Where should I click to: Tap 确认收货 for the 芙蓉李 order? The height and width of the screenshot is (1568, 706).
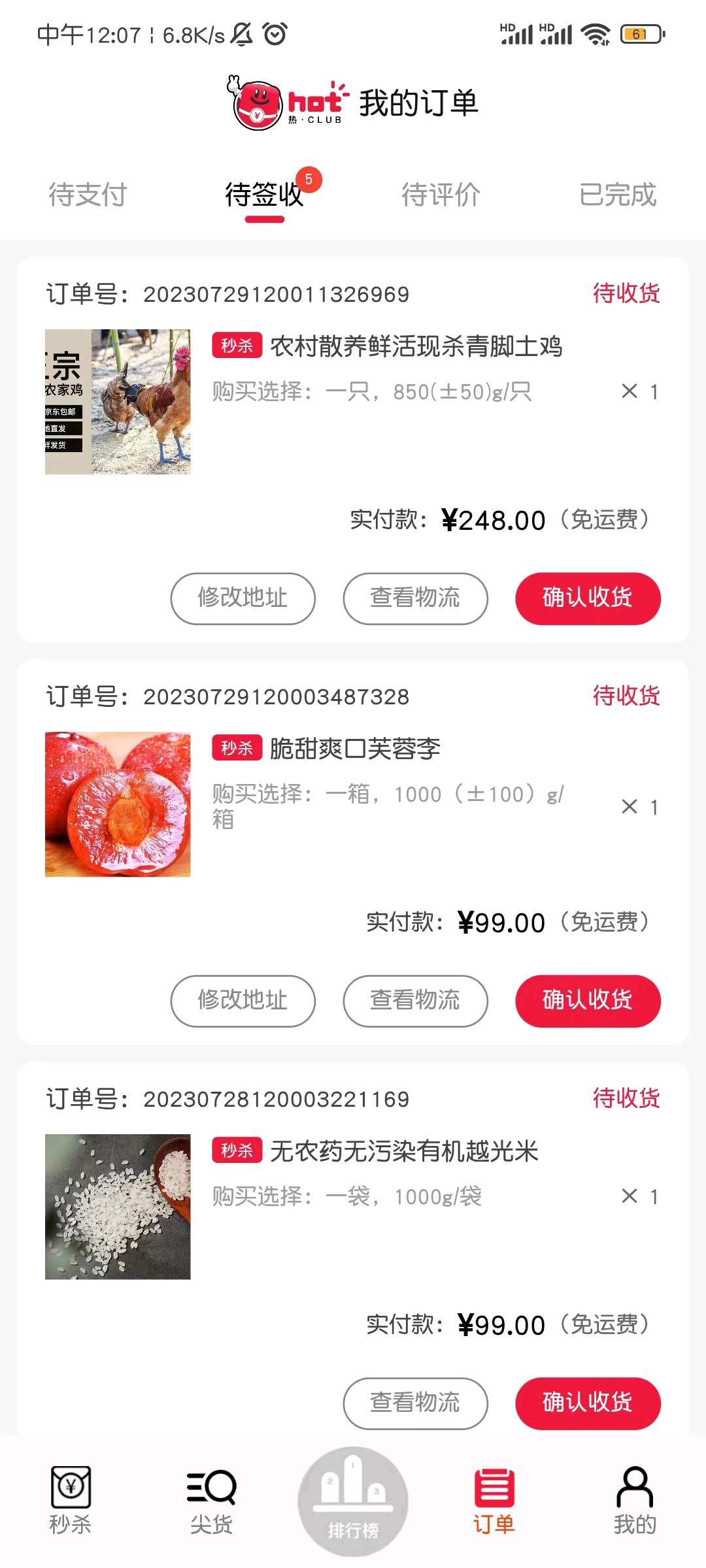coord(588,1000)
